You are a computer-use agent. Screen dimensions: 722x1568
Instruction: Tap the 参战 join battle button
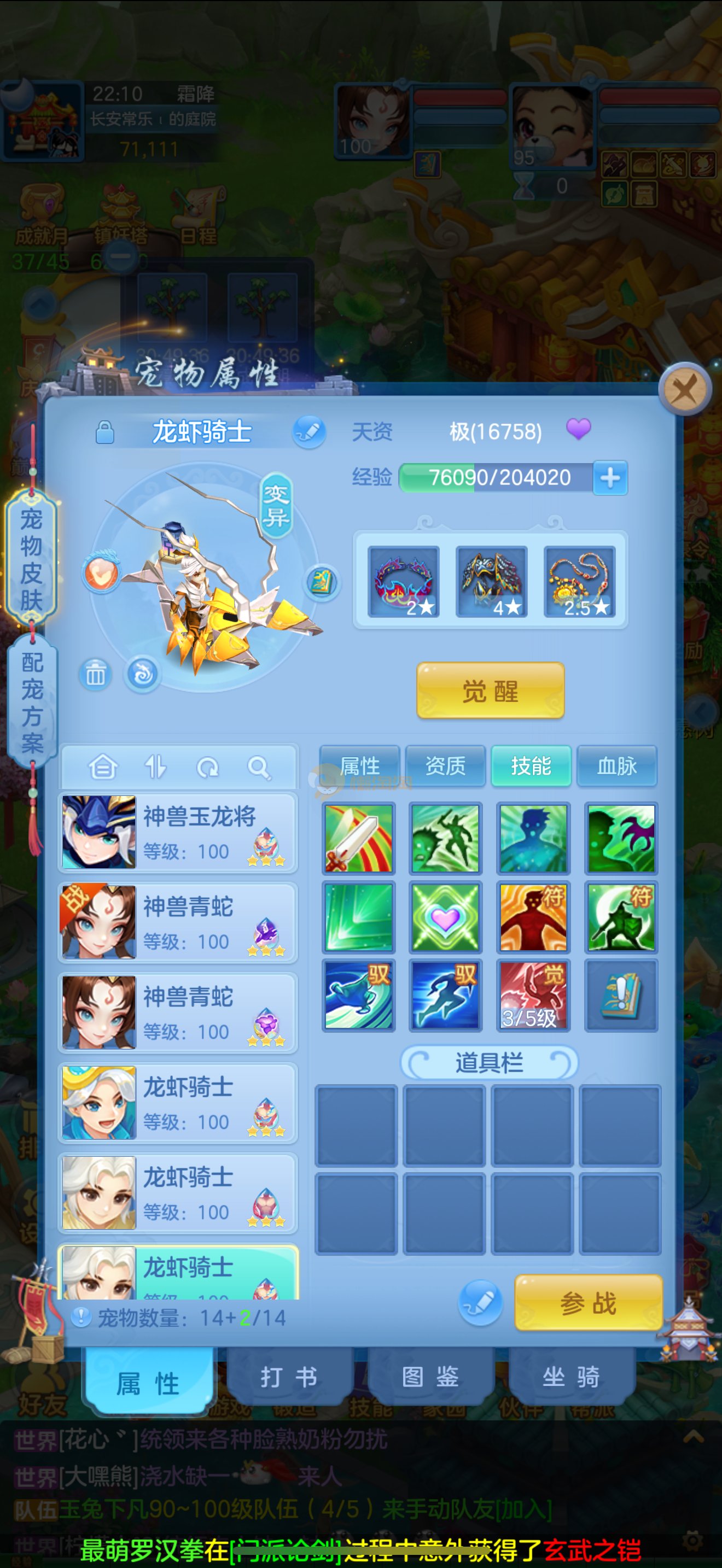click(588, 1303)
